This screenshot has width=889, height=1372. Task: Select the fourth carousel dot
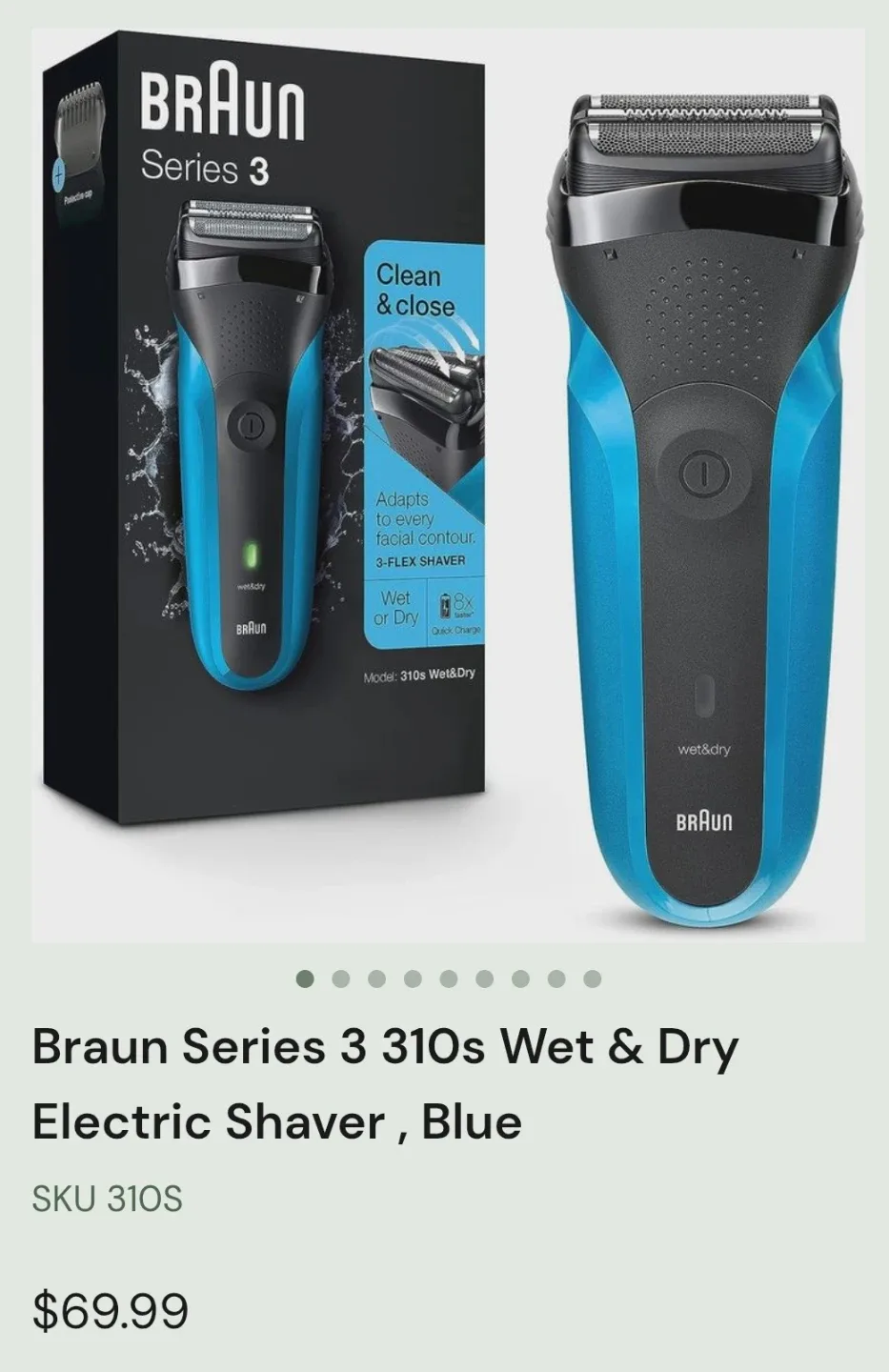click(x=414, y=977)
